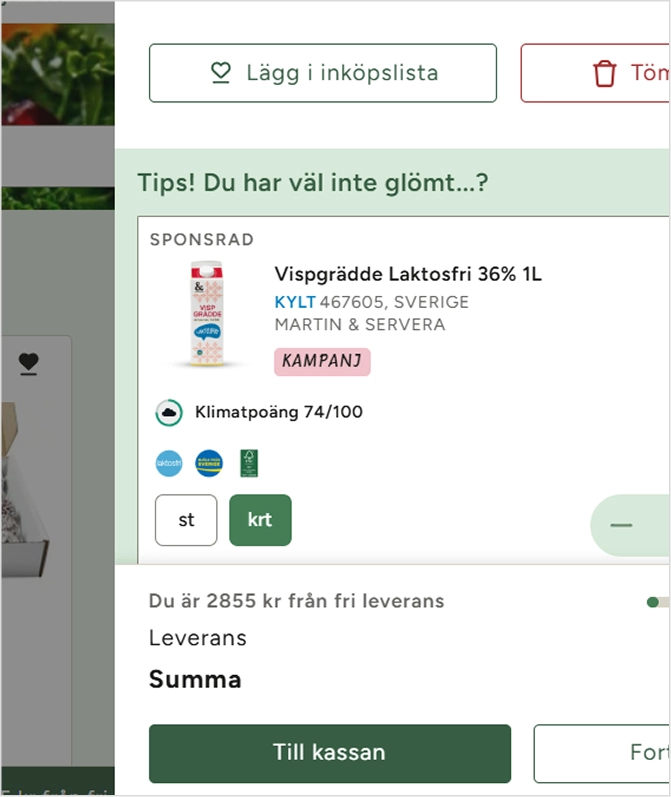Proceed with Till kassan

330,753
